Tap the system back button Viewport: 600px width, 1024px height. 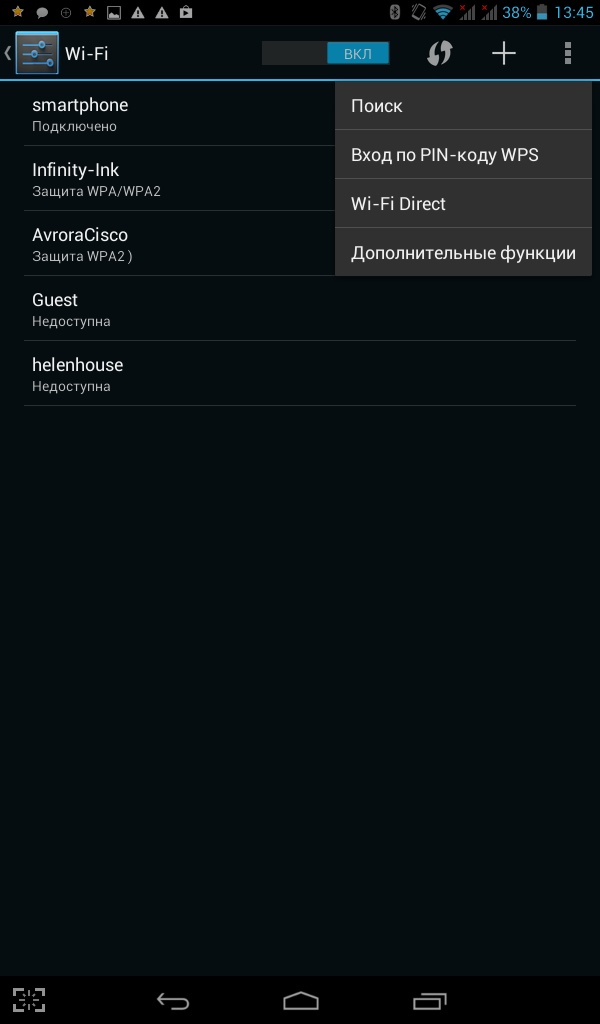tap(172, 1000)
